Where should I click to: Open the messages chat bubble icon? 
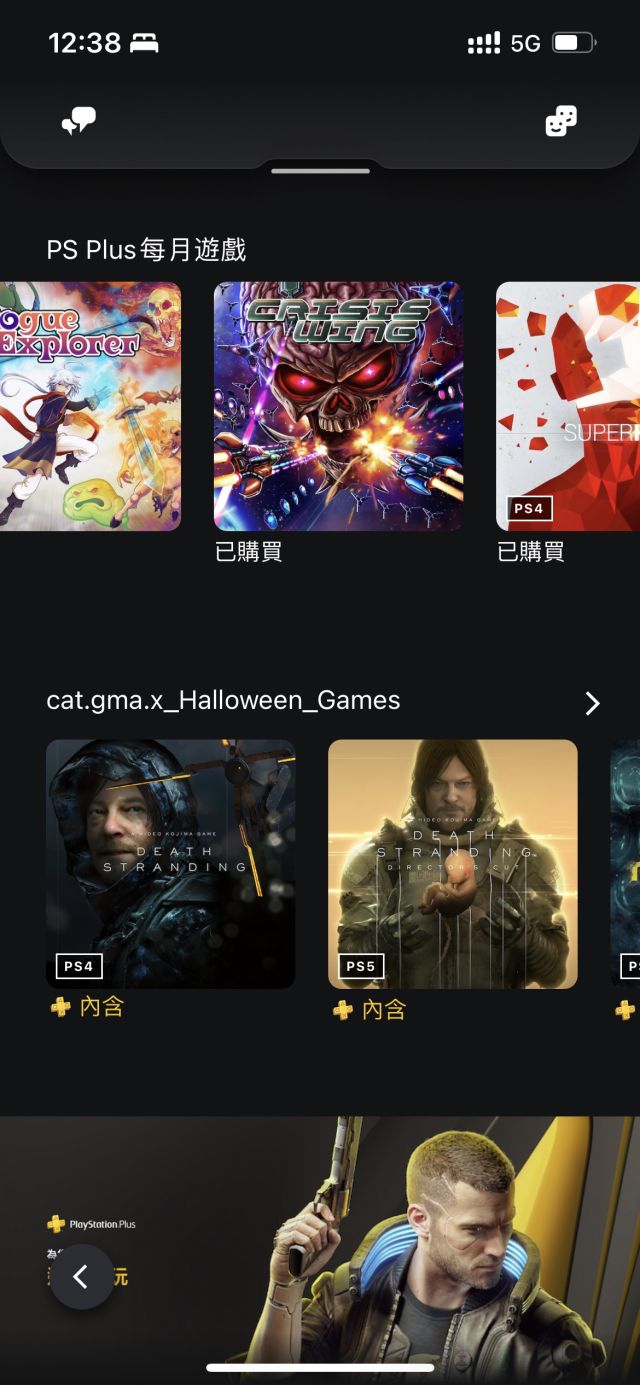click(79, 122)
